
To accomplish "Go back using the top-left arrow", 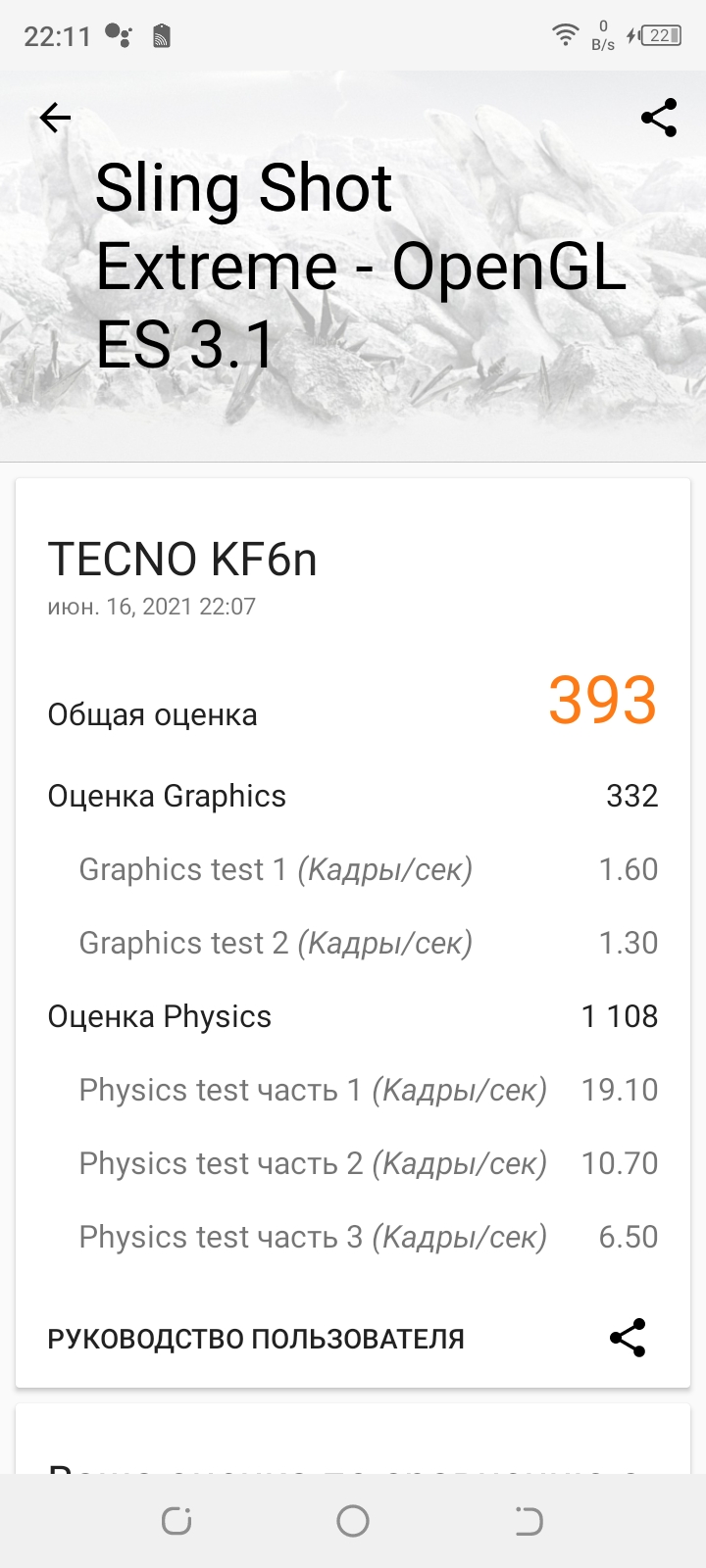I will coord(55,119).
